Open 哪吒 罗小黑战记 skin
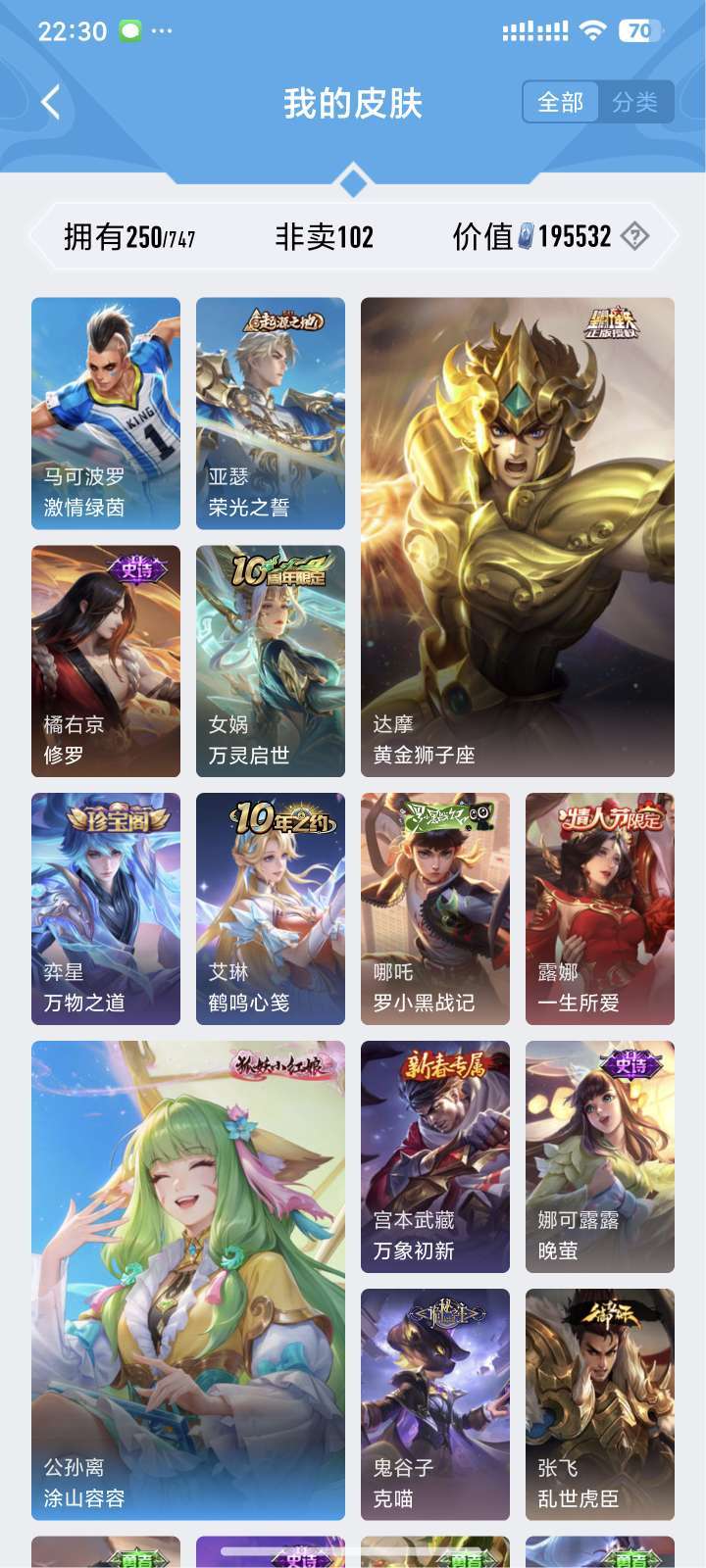Screen dimensions: 706x1568 click(435, 908)
